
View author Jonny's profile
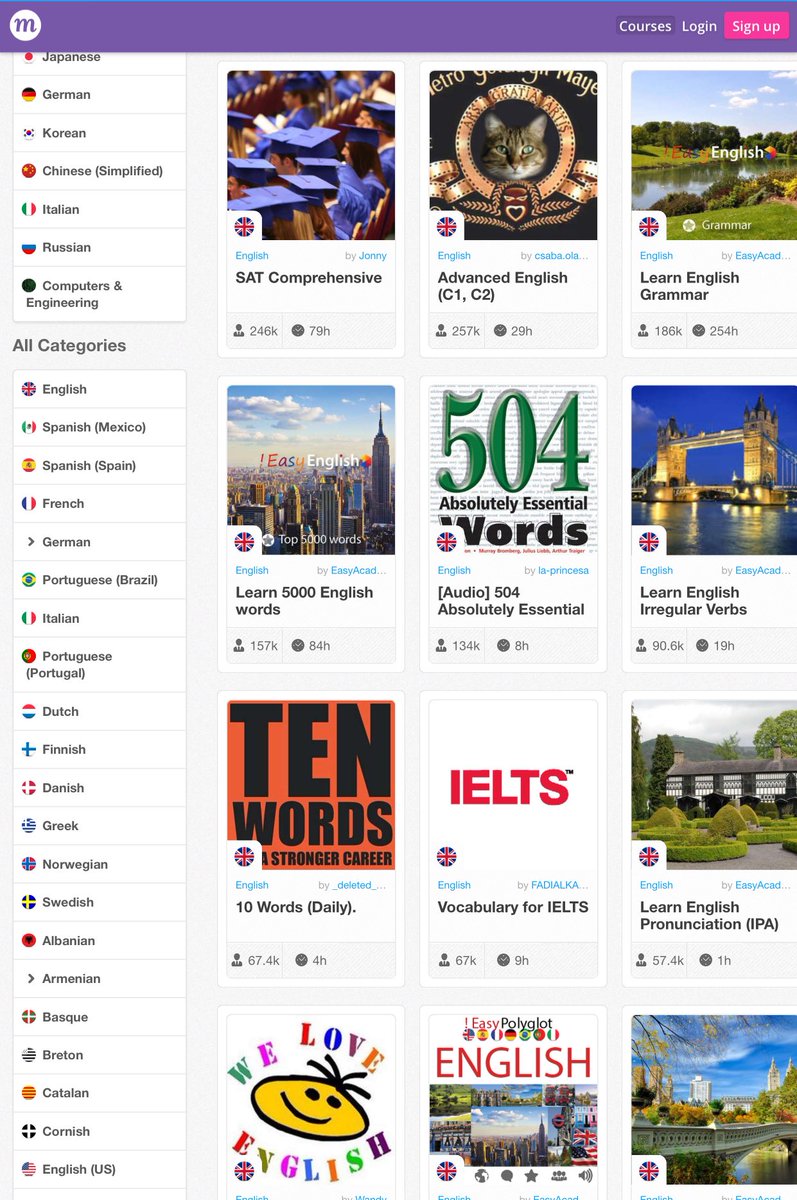(372, 256)
